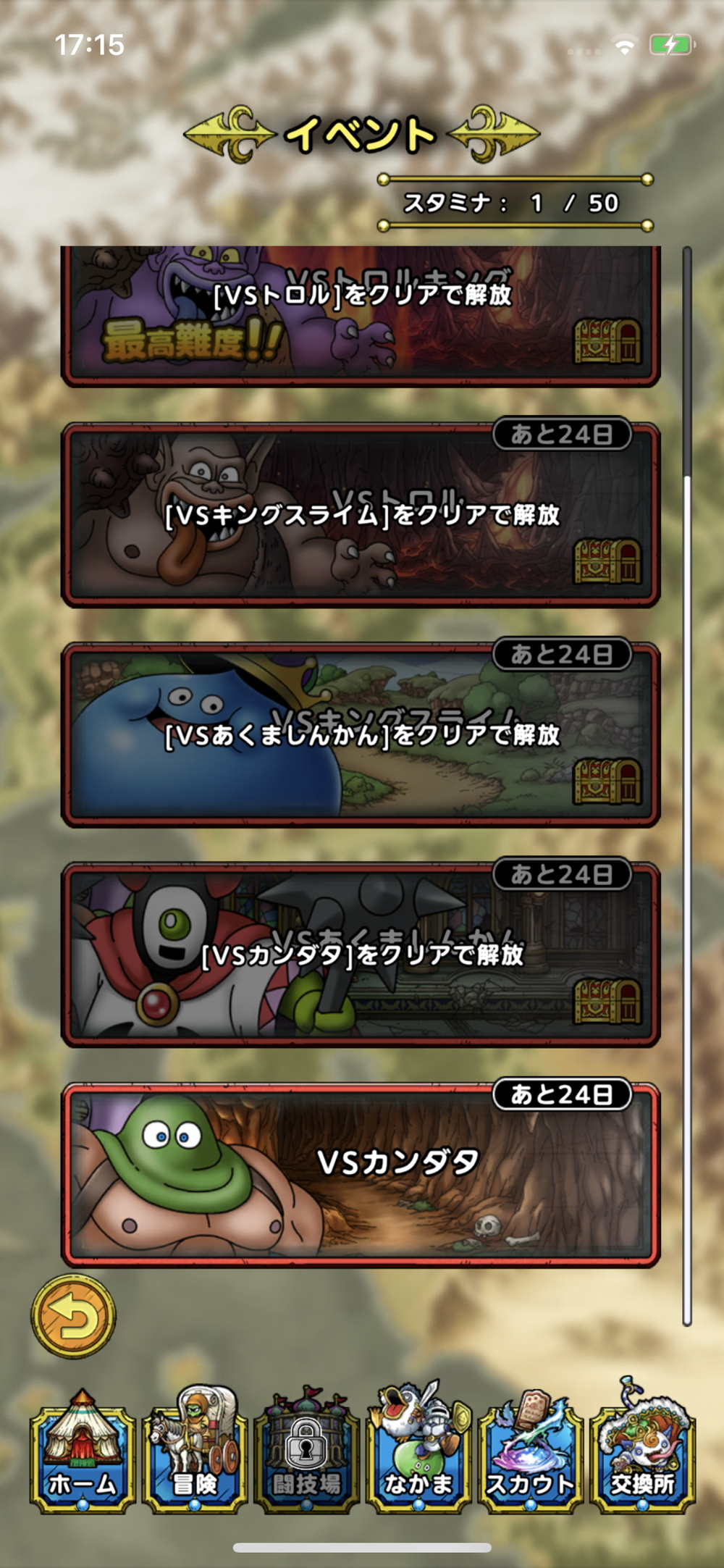Select the locked VSキングスライム event card
The image size is (724, 1568).
(361, 734)
